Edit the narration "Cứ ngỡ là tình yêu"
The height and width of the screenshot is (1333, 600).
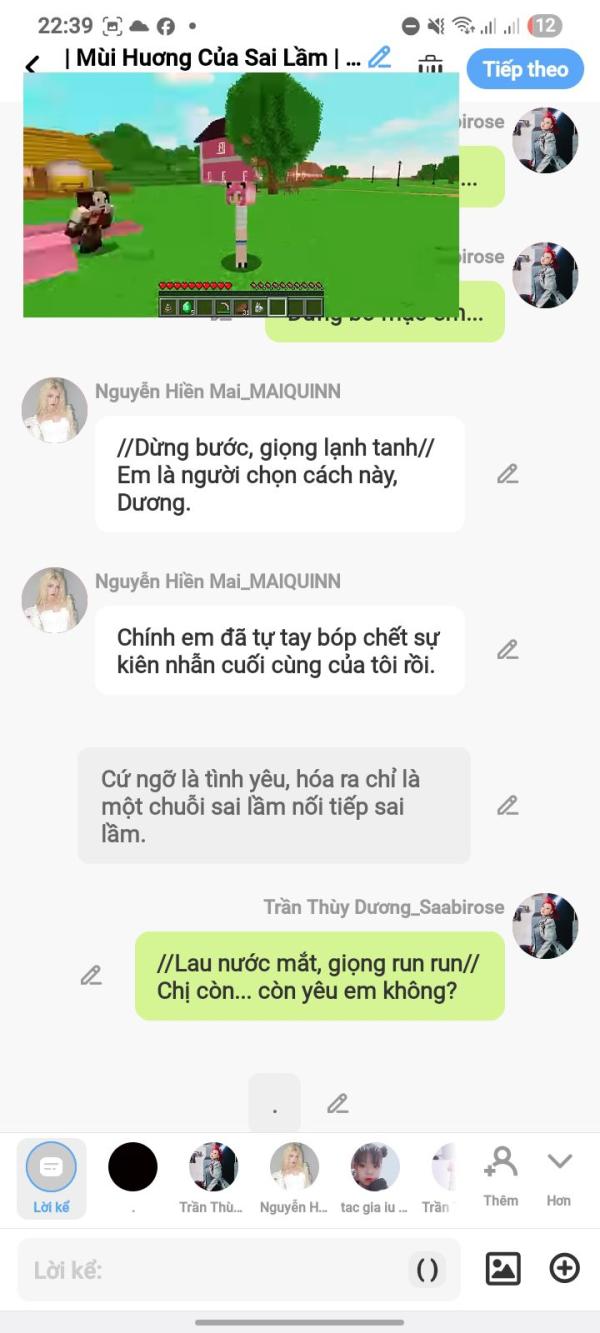508,805
